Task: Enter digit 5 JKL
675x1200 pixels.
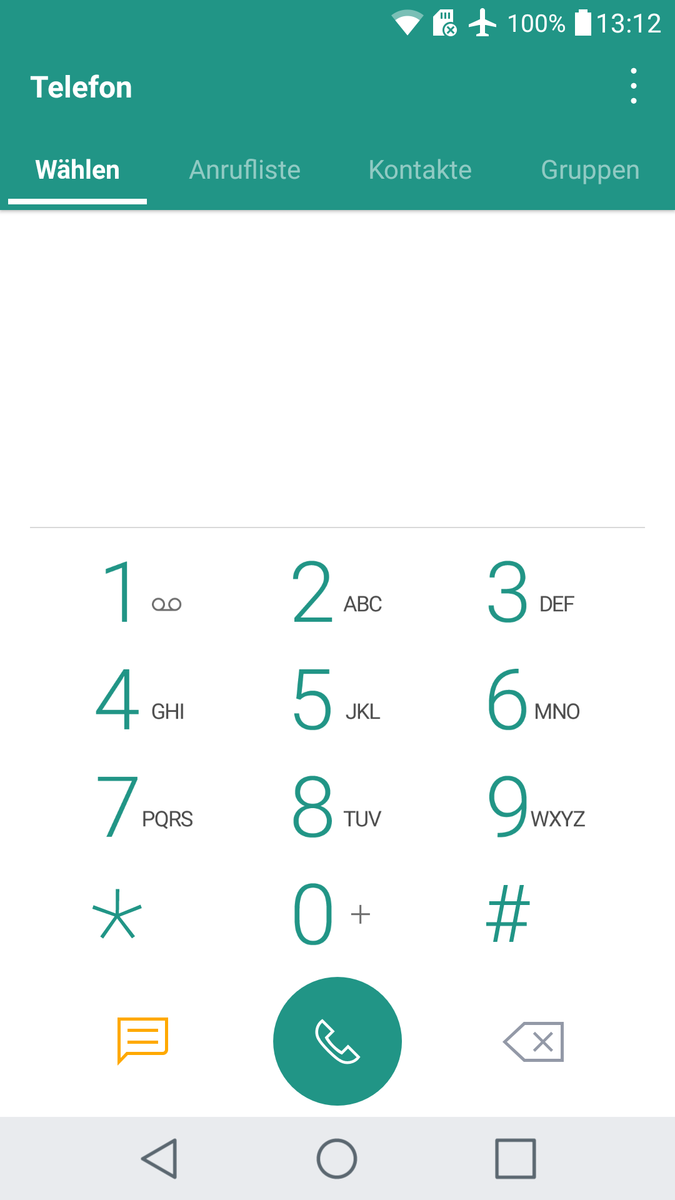Action: (337, 700)
